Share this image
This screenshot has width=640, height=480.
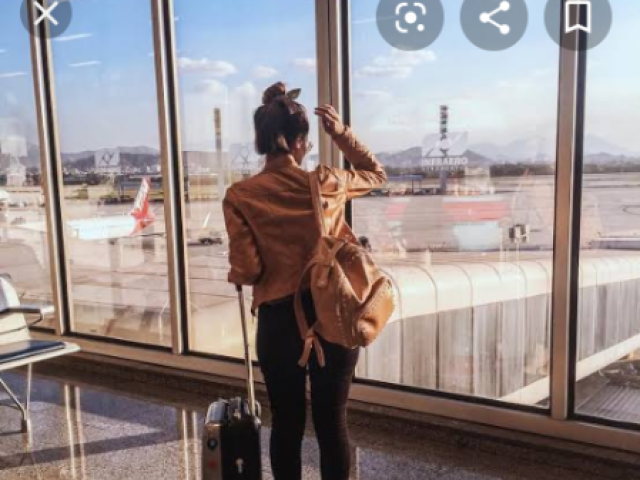click(494, 17)
